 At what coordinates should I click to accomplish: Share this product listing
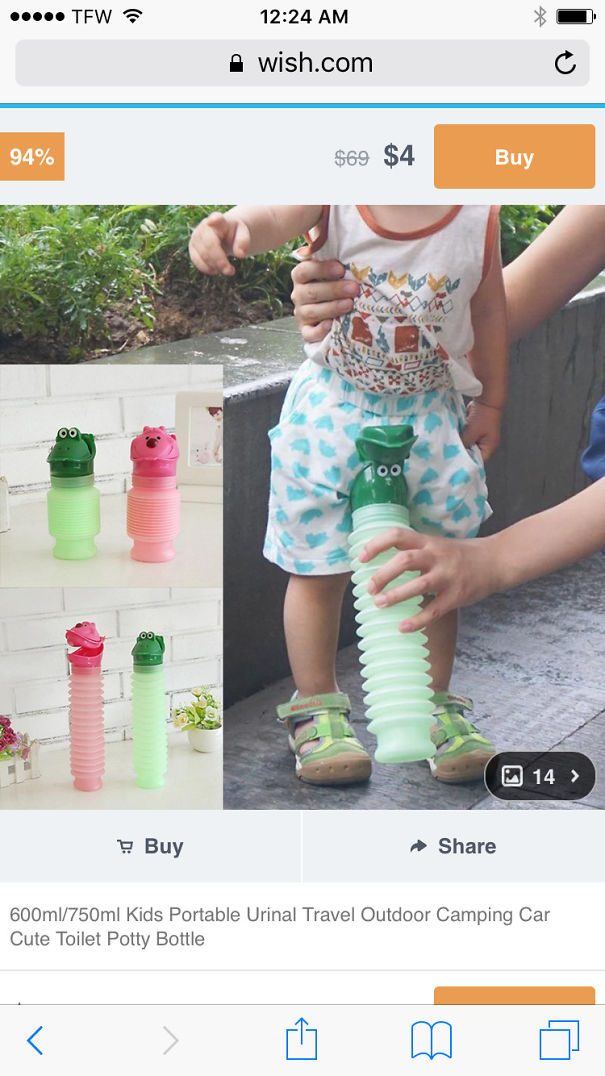click(x=453, y=846)
